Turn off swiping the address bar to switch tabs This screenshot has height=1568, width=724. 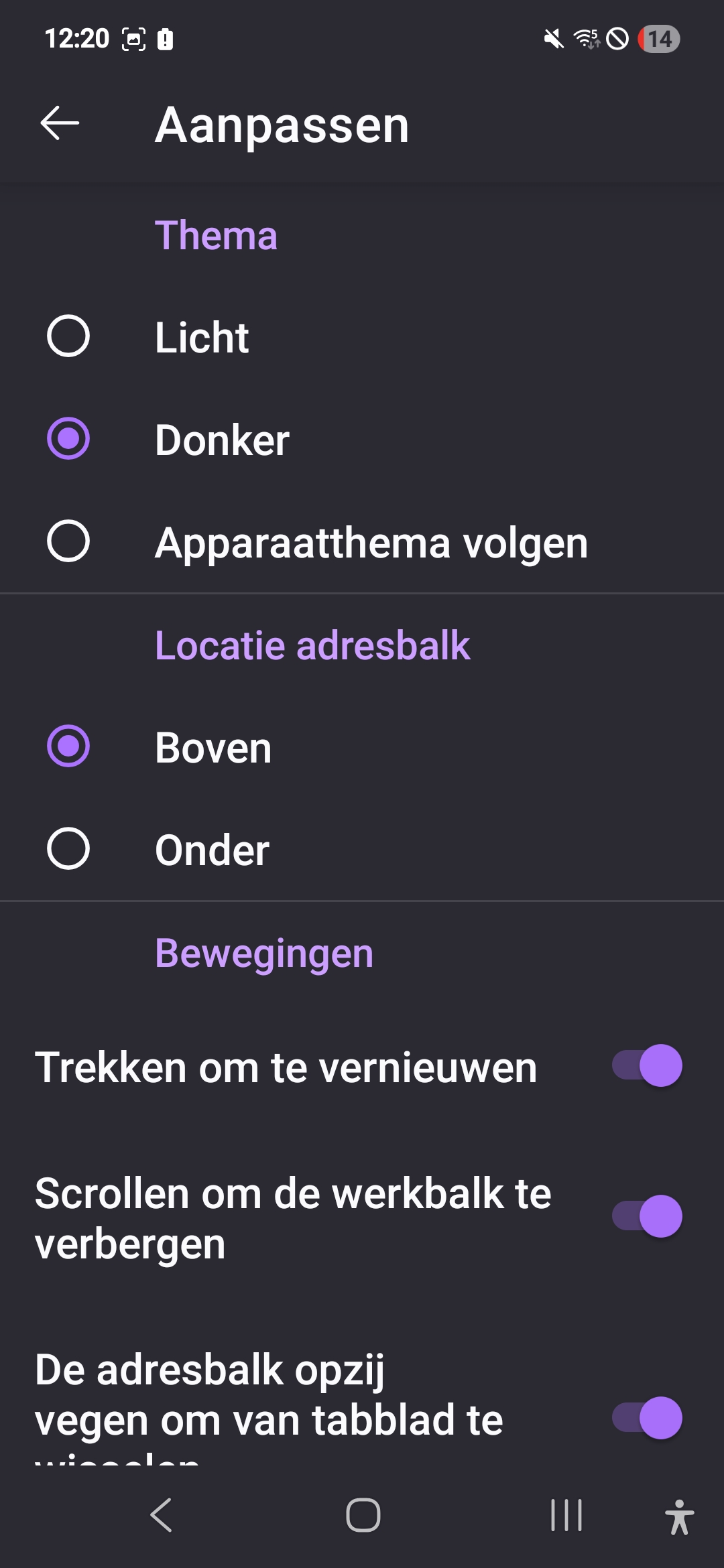coord(646,1418)
